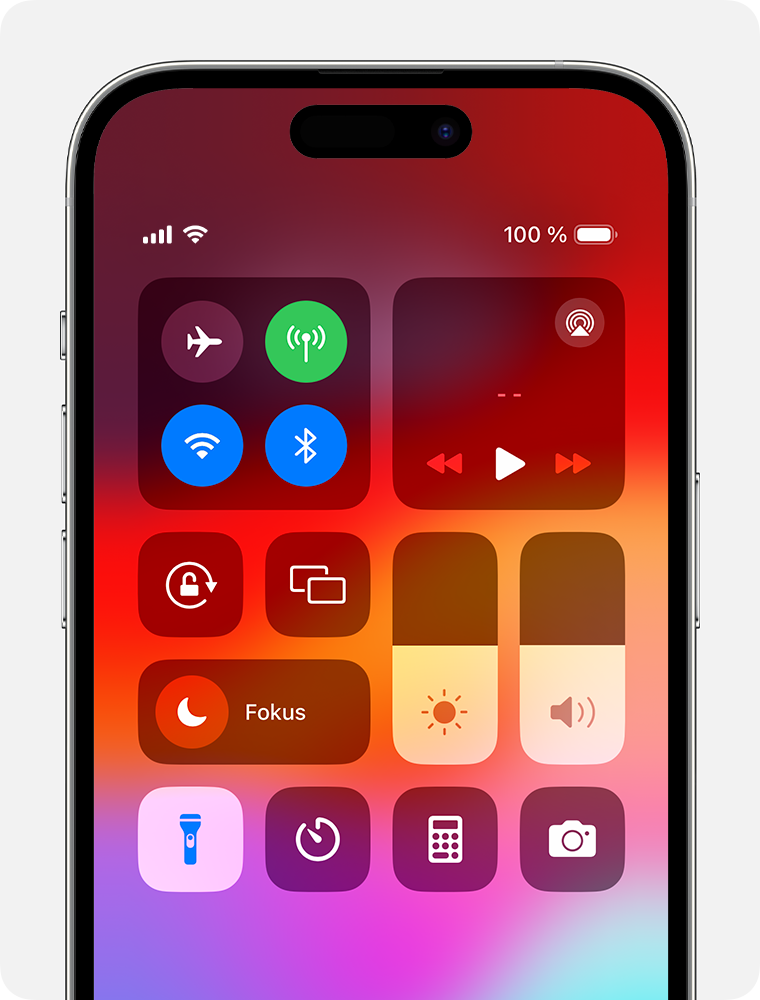Start media playback
Image resolution: width=760 pixels, height=1000 pixels.
tap(509, 464)
